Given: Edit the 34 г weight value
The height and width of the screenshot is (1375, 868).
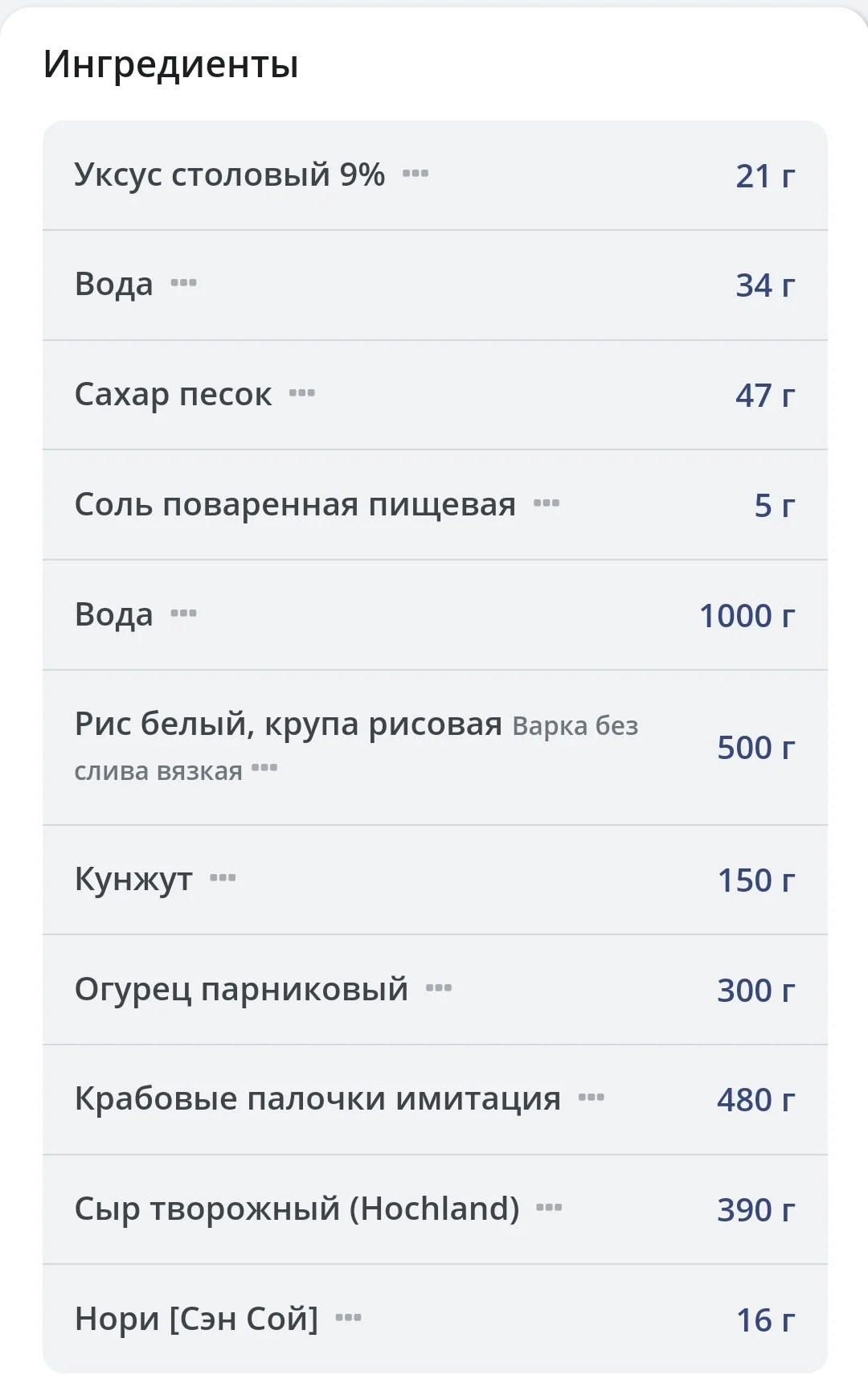Looking at the screenshot, I should 764,285.
